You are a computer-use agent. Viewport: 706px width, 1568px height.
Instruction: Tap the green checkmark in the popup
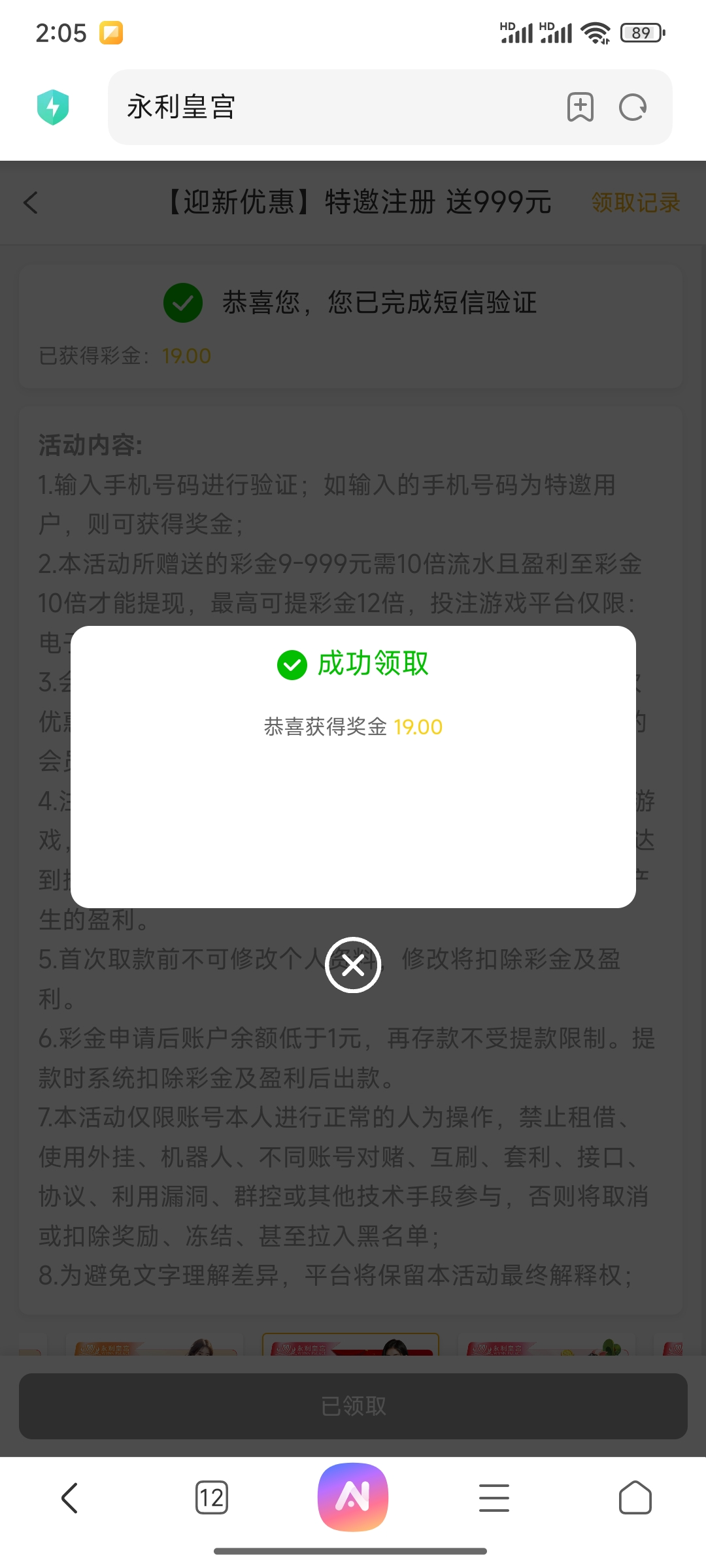point(292,664)
